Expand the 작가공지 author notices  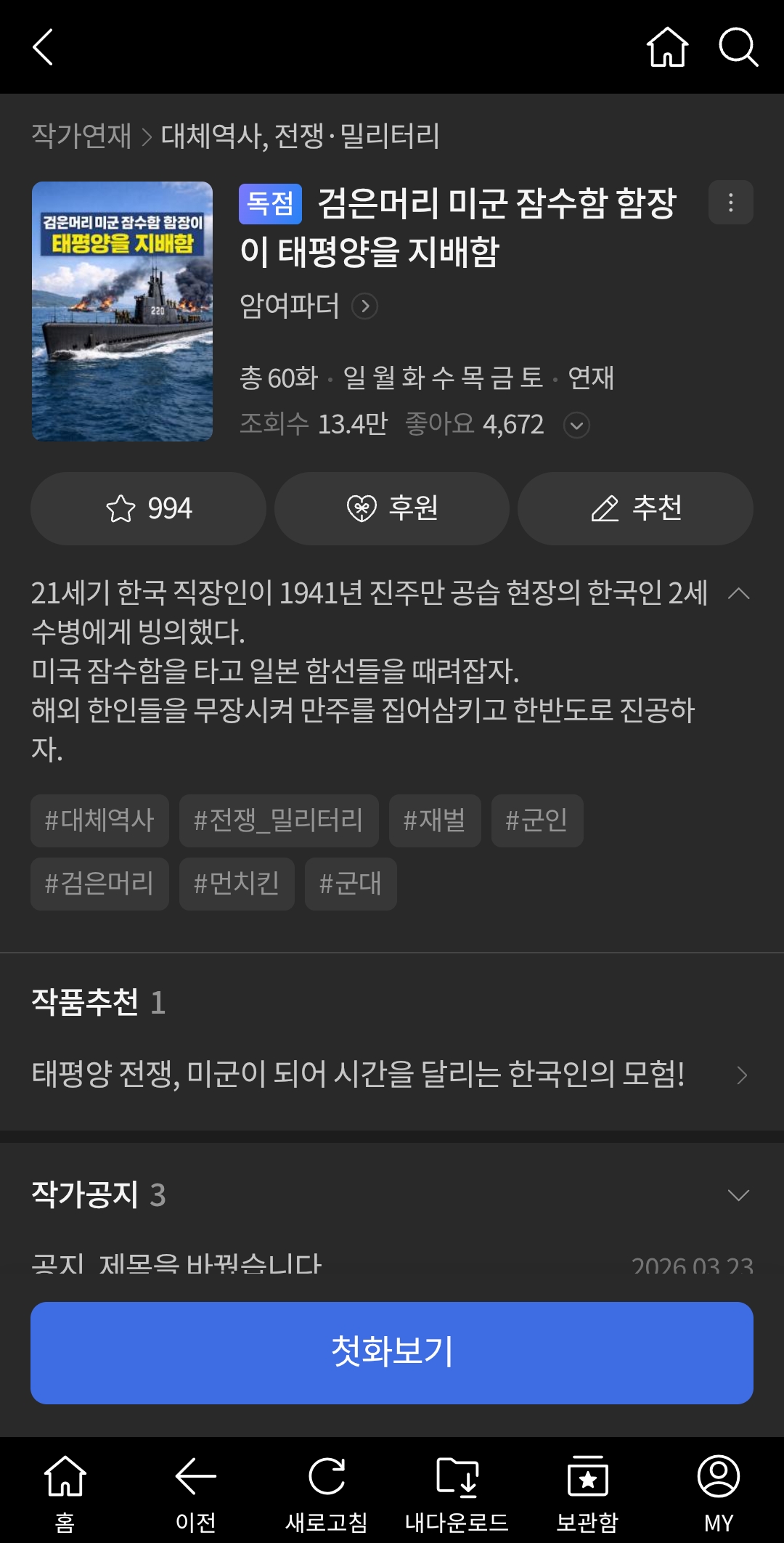click(738, 1195)
